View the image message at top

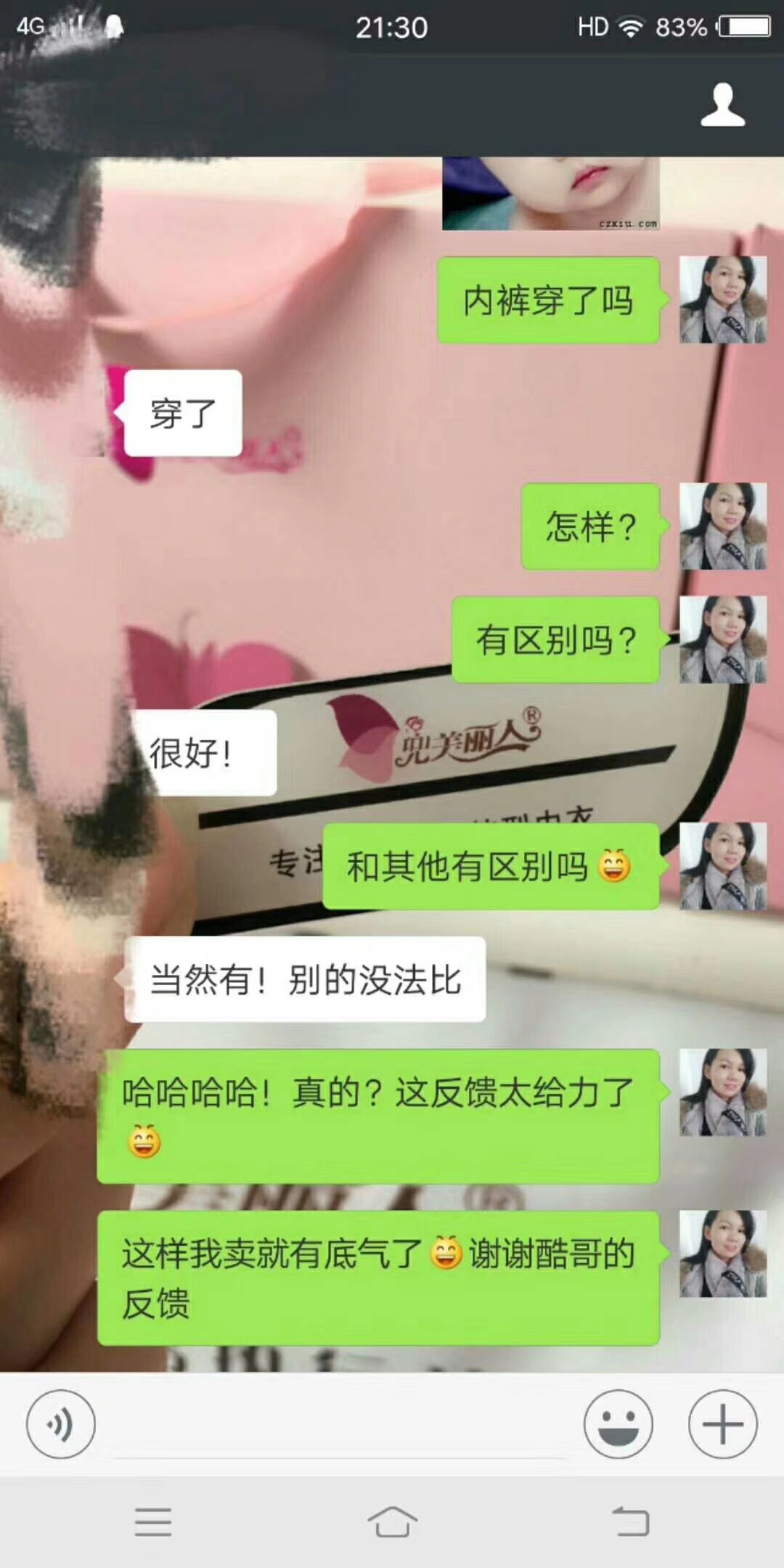[550, 194]
